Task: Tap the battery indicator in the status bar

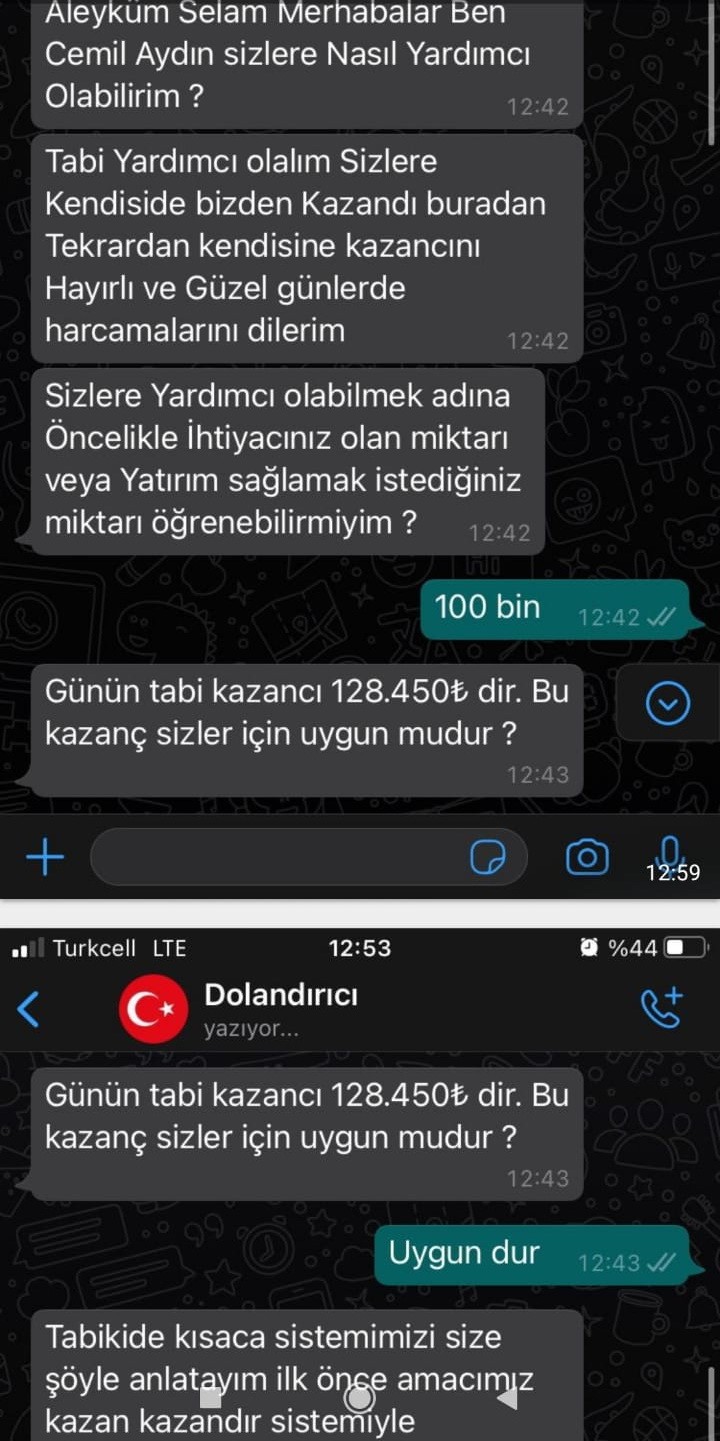Action: (684, 948)
